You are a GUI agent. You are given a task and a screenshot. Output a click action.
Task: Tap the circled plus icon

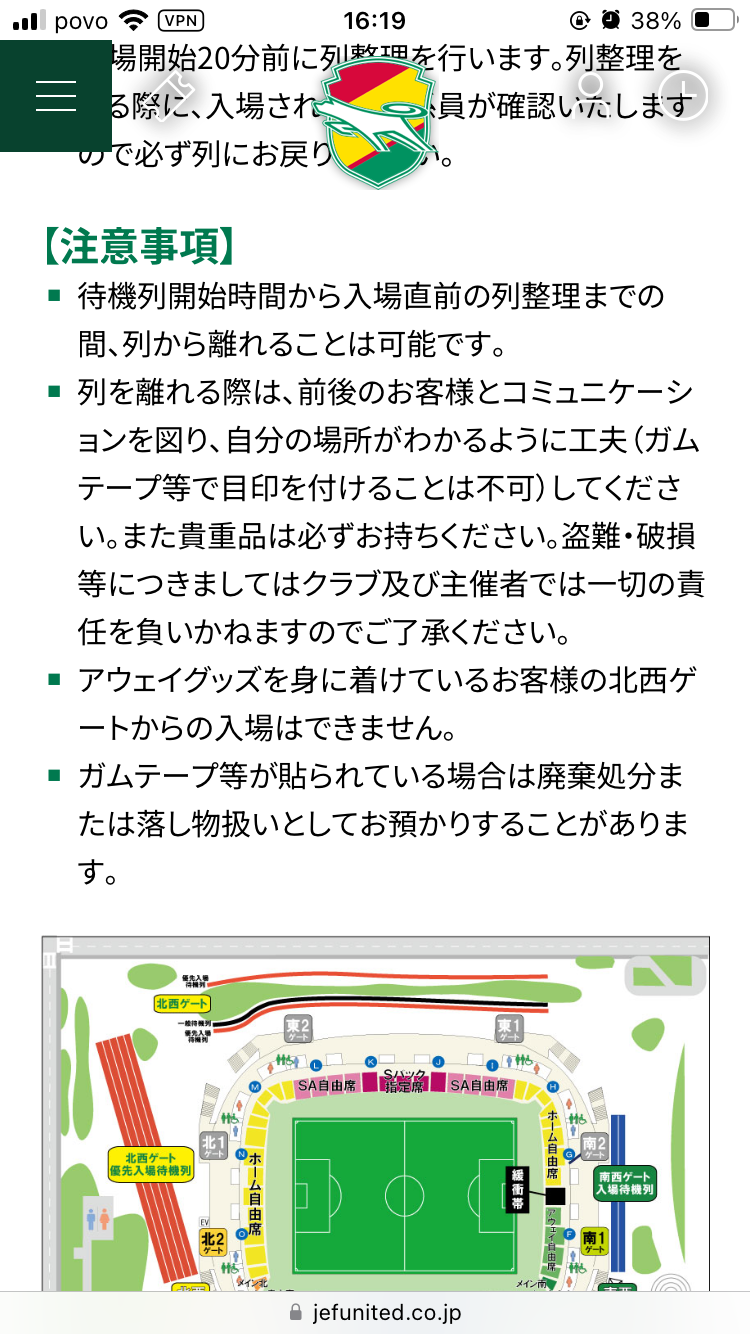(x=684, y=95)
